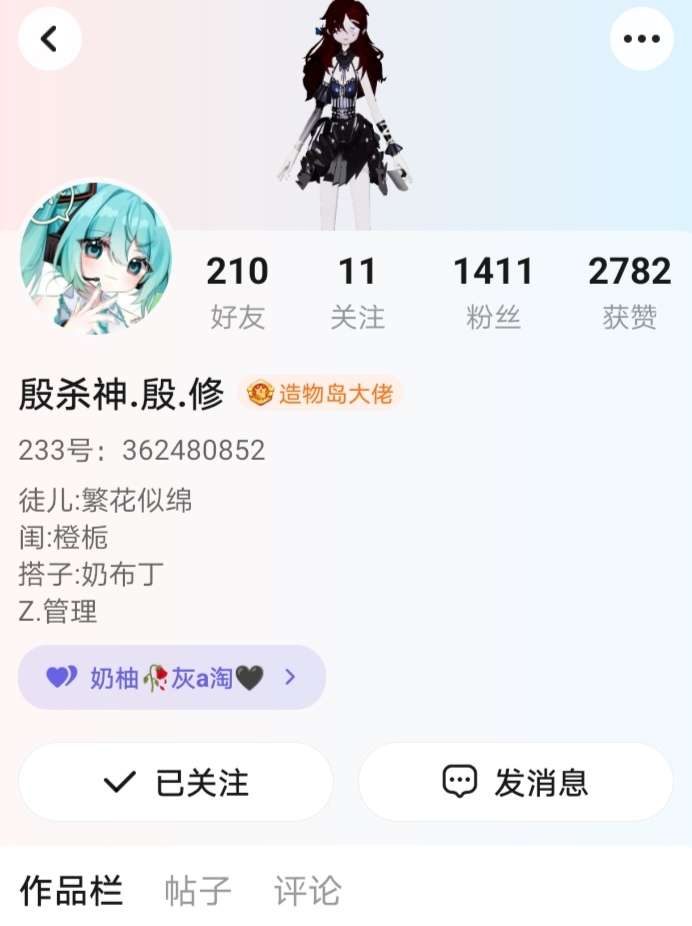Go back with the top-left arrow
Image resolution: width=692 pixels, height=926 pixels.
pos(50,39)
